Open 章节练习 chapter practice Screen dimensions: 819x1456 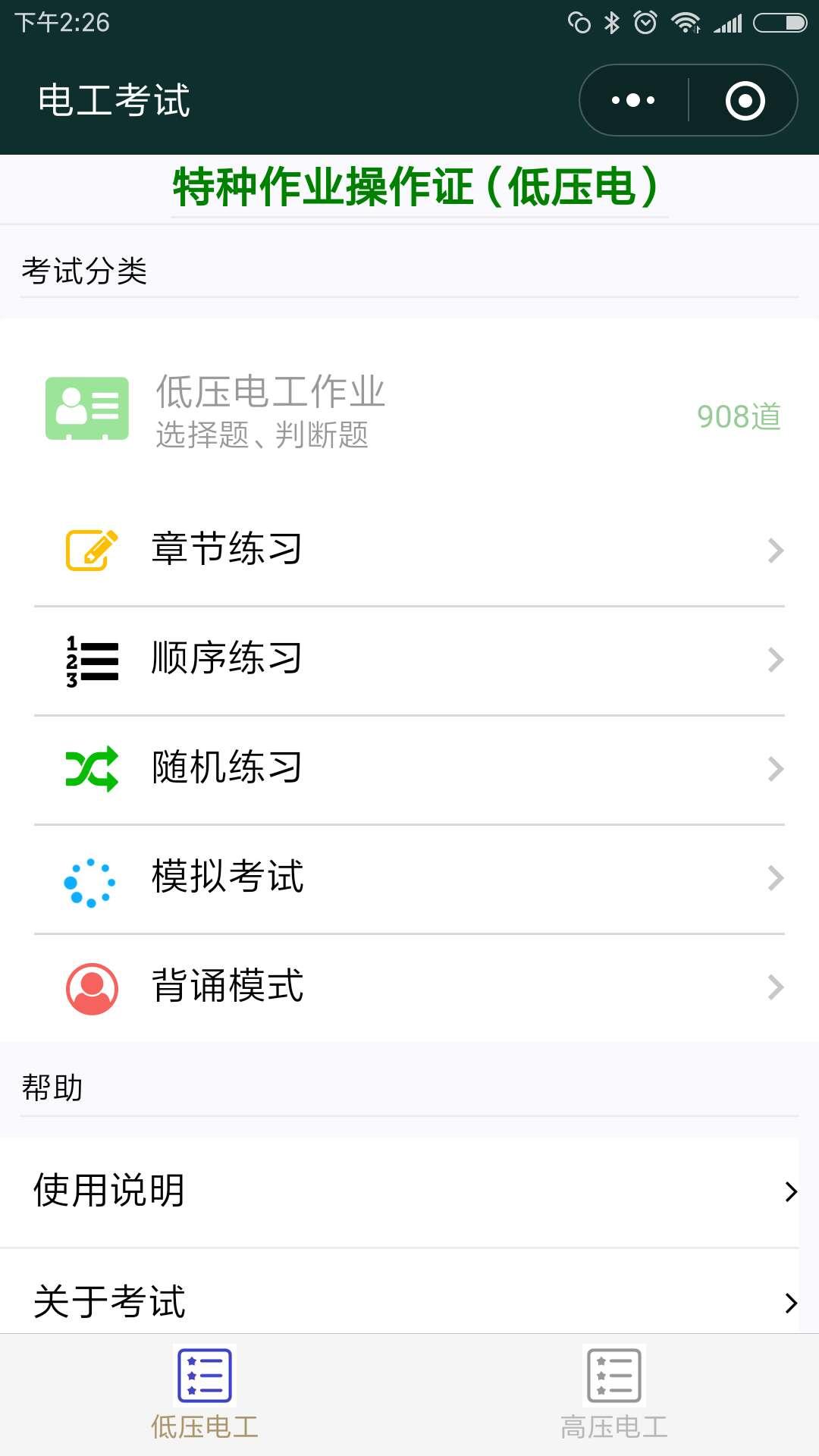(x=409, y=550)
